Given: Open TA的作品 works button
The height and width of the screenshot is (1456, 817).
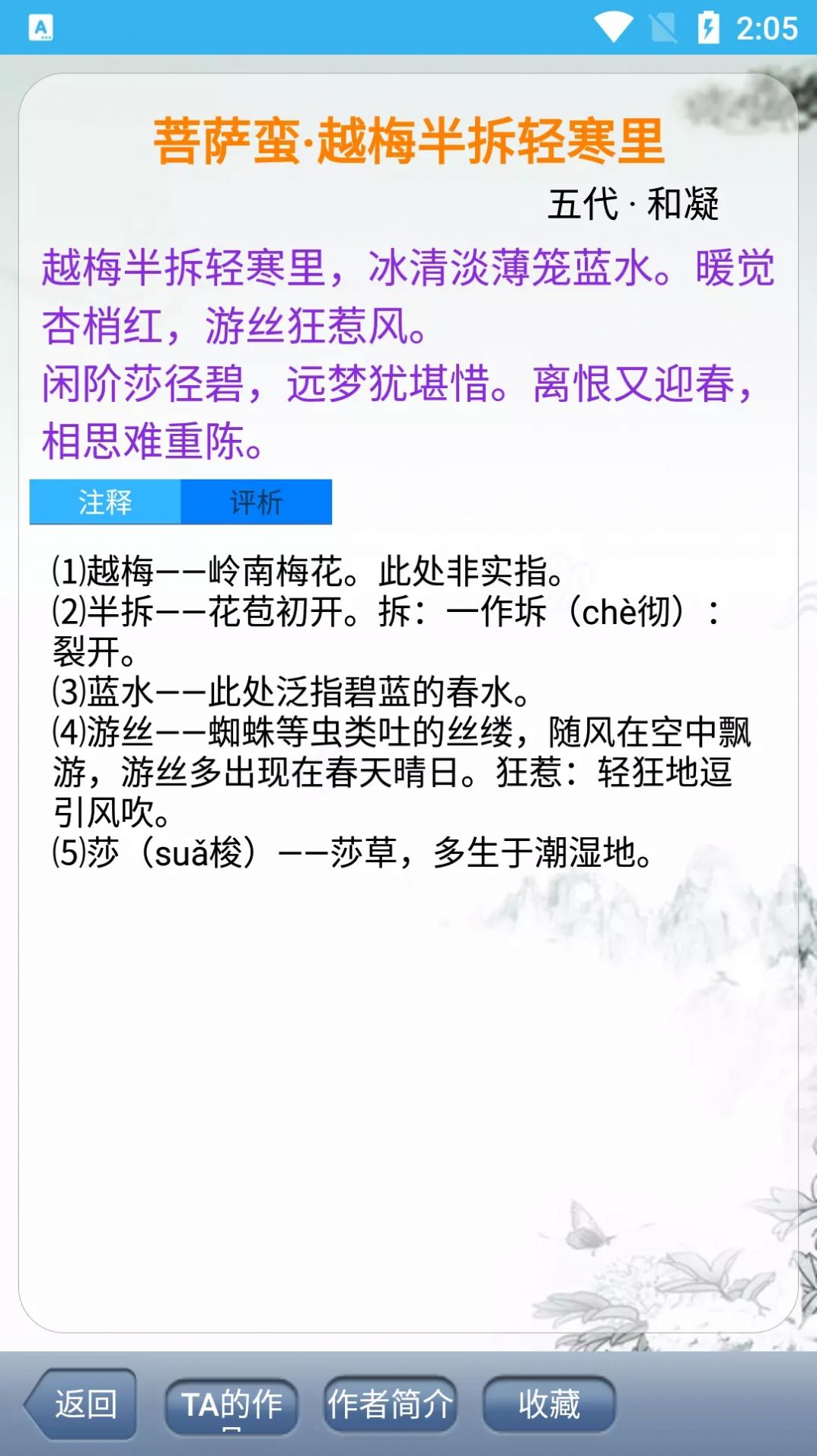Looking at the screenshot, I should coord(231,1406).
